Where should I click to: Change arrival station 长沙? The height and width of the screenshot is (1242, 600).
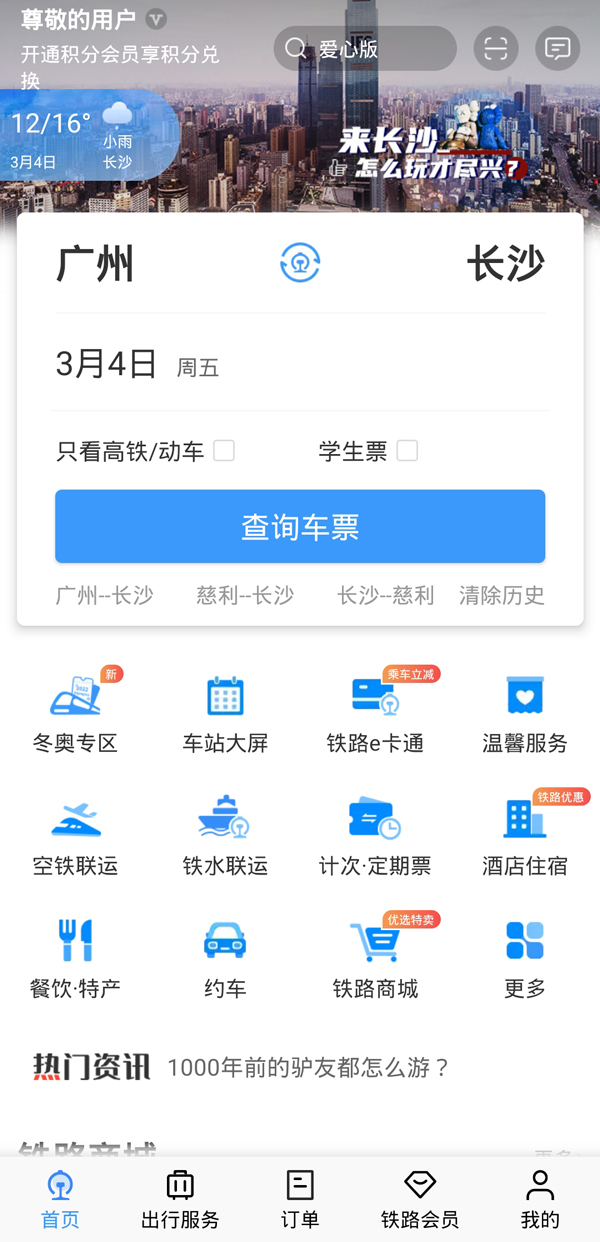[x=505, y=265]
